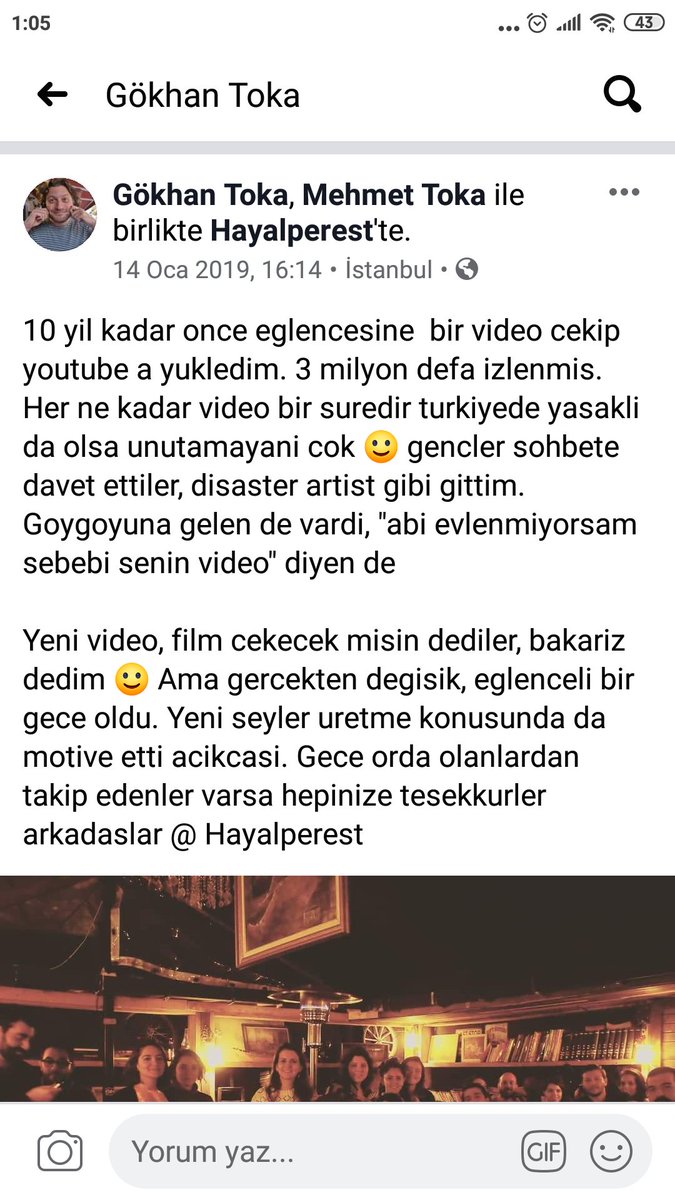This screenshot has height=1200, width=675.
Task: Open search with the magnifier icon
Action: click(x=622, y=95)
